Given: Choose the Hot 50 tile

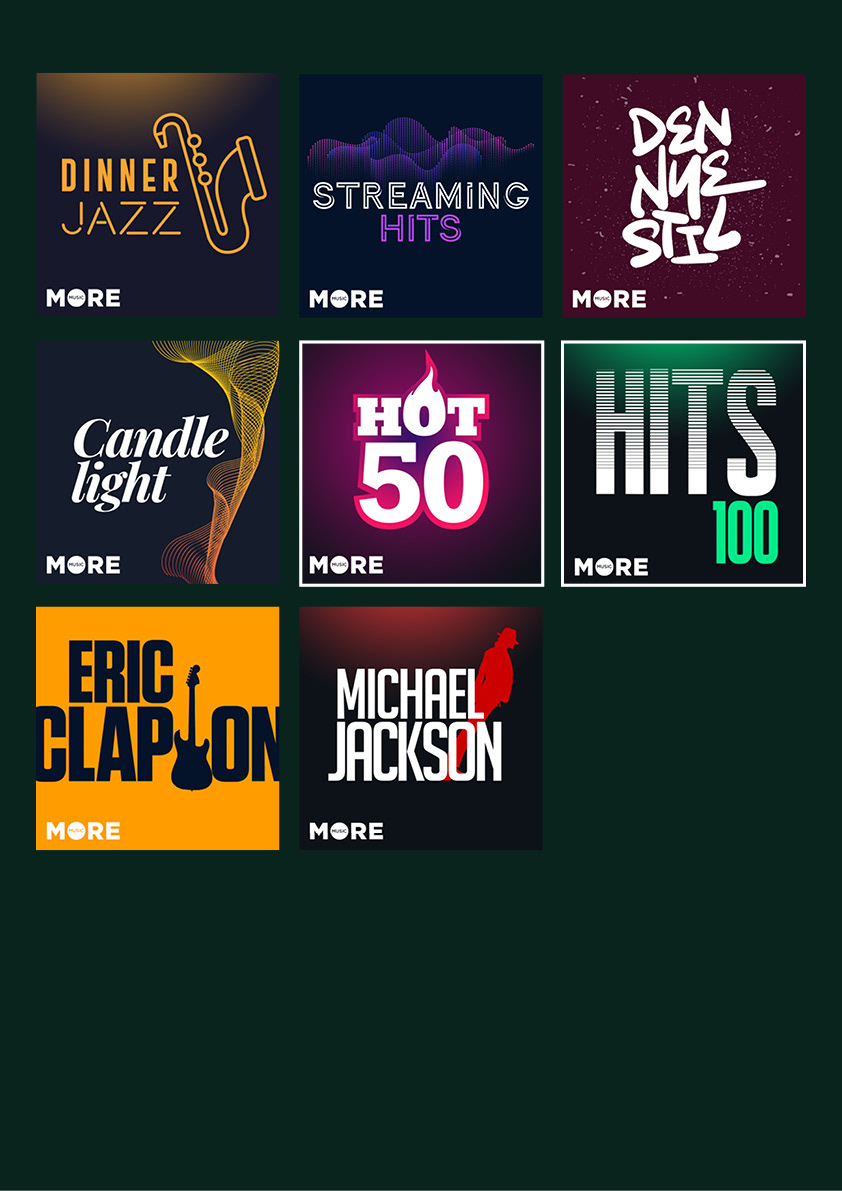Looking at the screenshot, I should click(421, 462).
